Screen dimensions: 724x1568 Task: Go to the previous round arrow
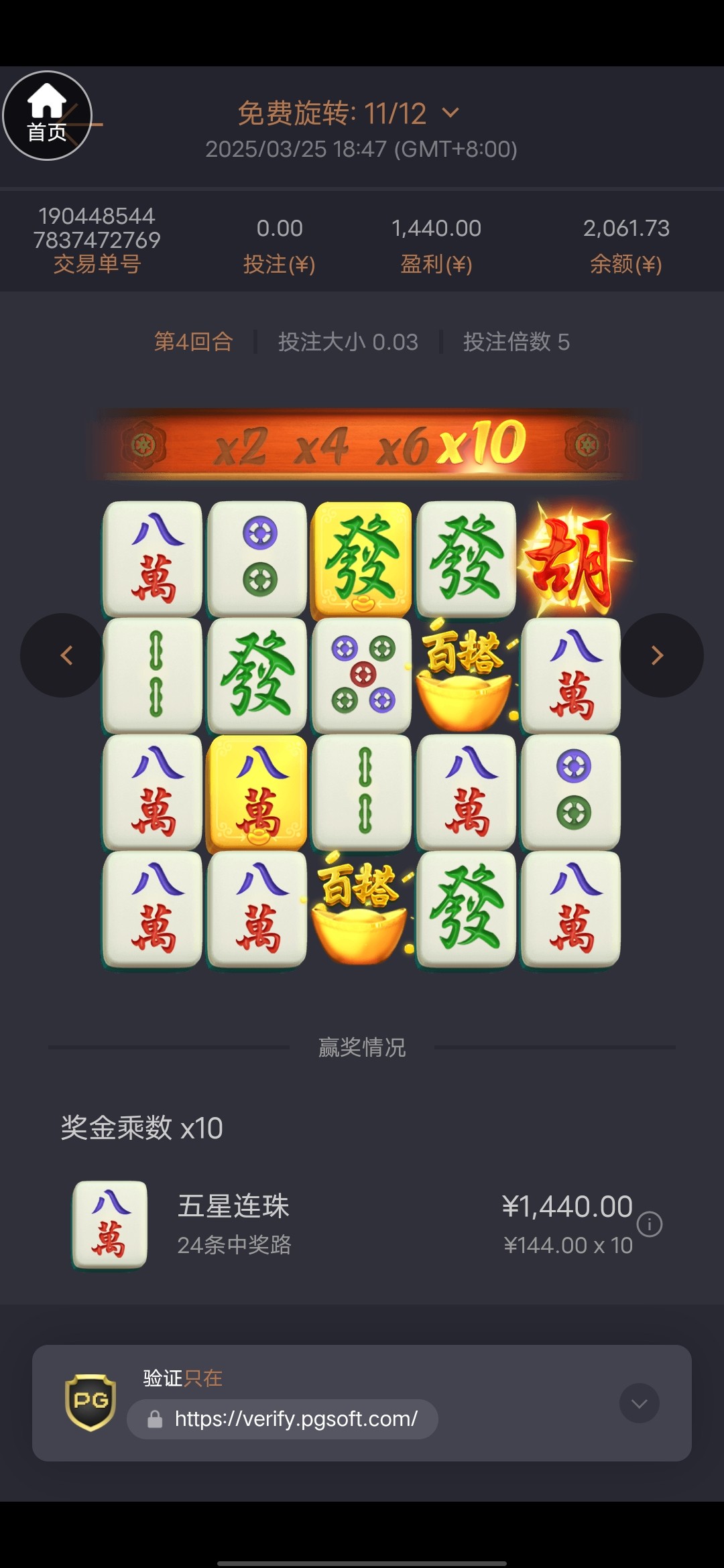tap(64, 655)
